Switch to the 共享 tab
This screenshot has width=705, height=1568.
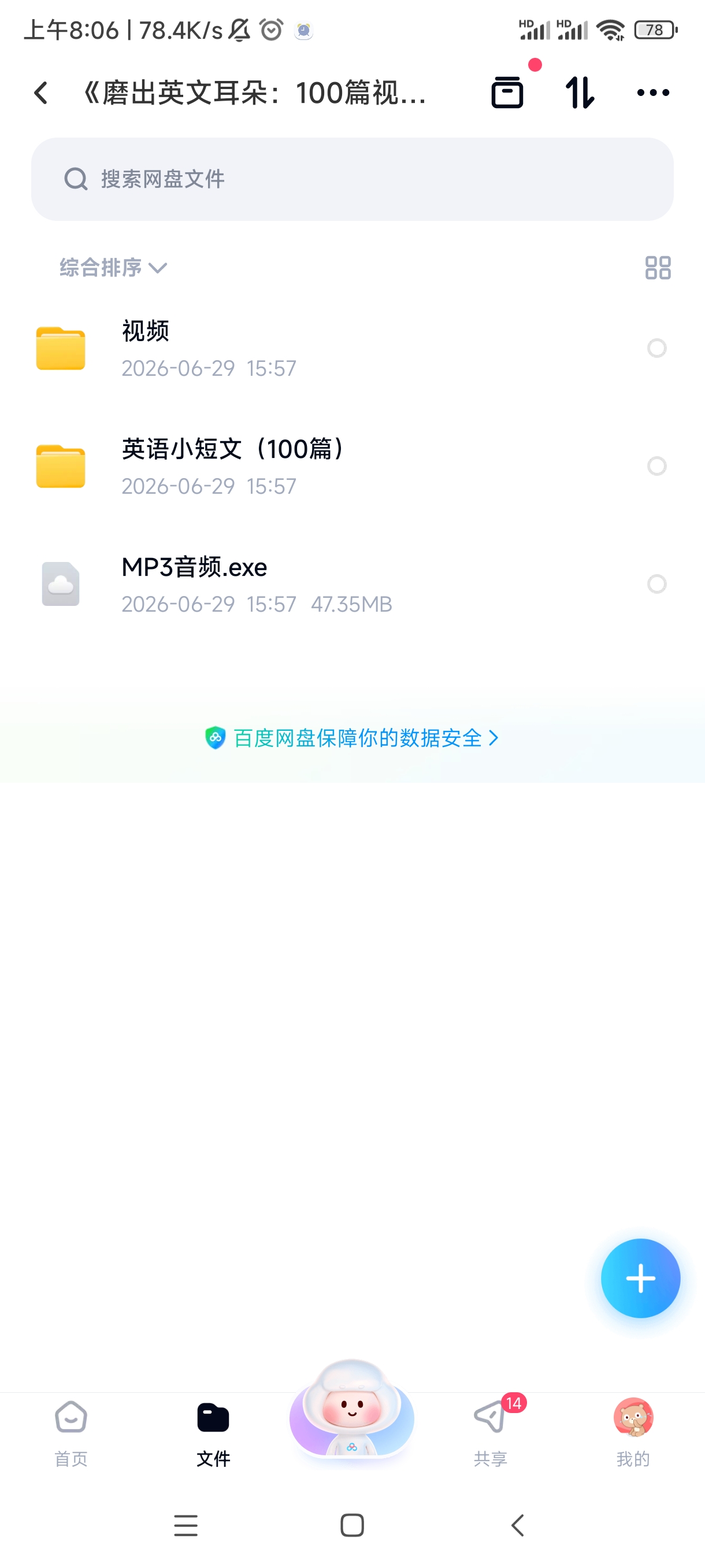point(491,1433)
